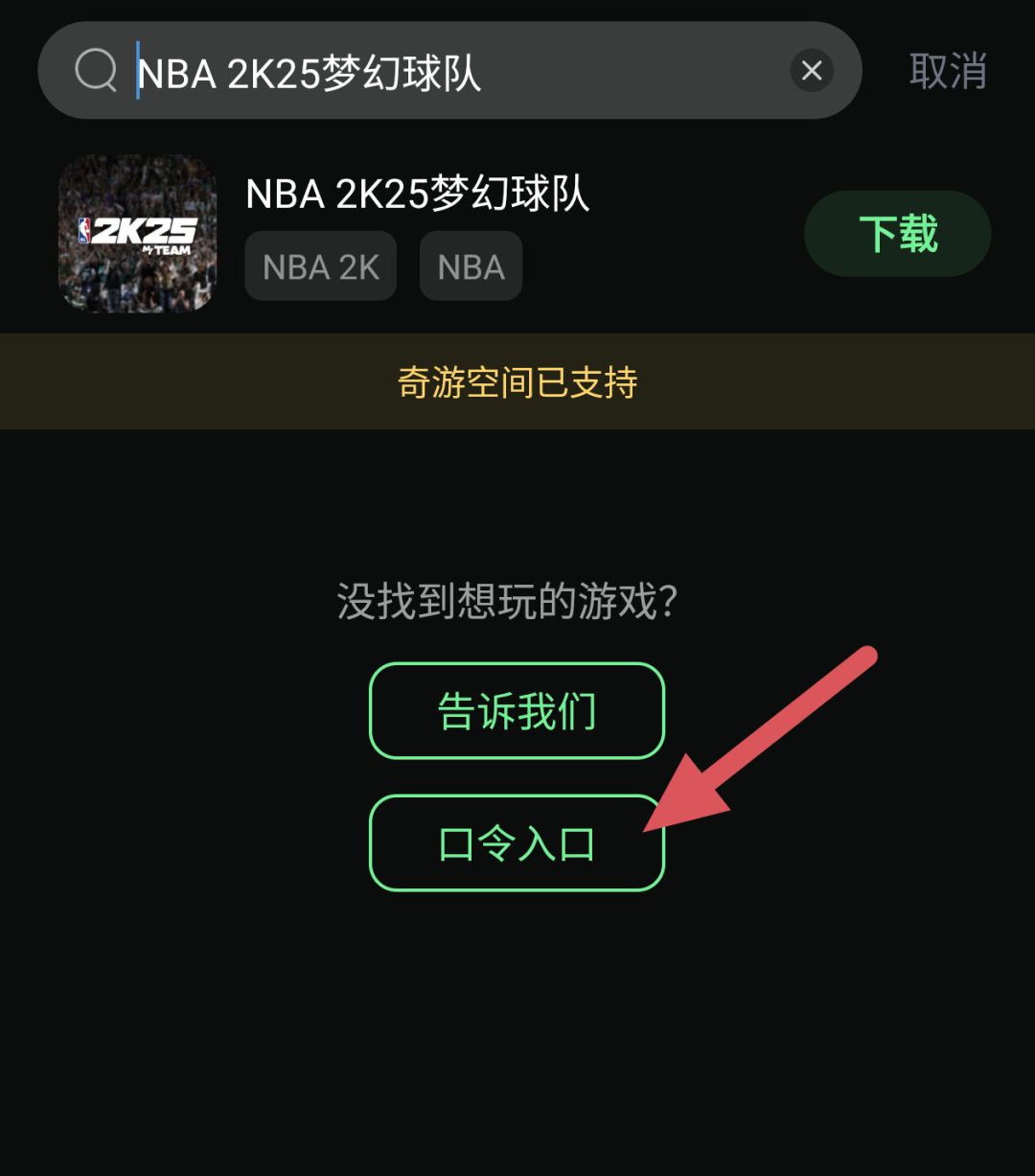Tap the text cursor in the search bar
This screenshot has width=1035, height=1176.
point(137,70)
